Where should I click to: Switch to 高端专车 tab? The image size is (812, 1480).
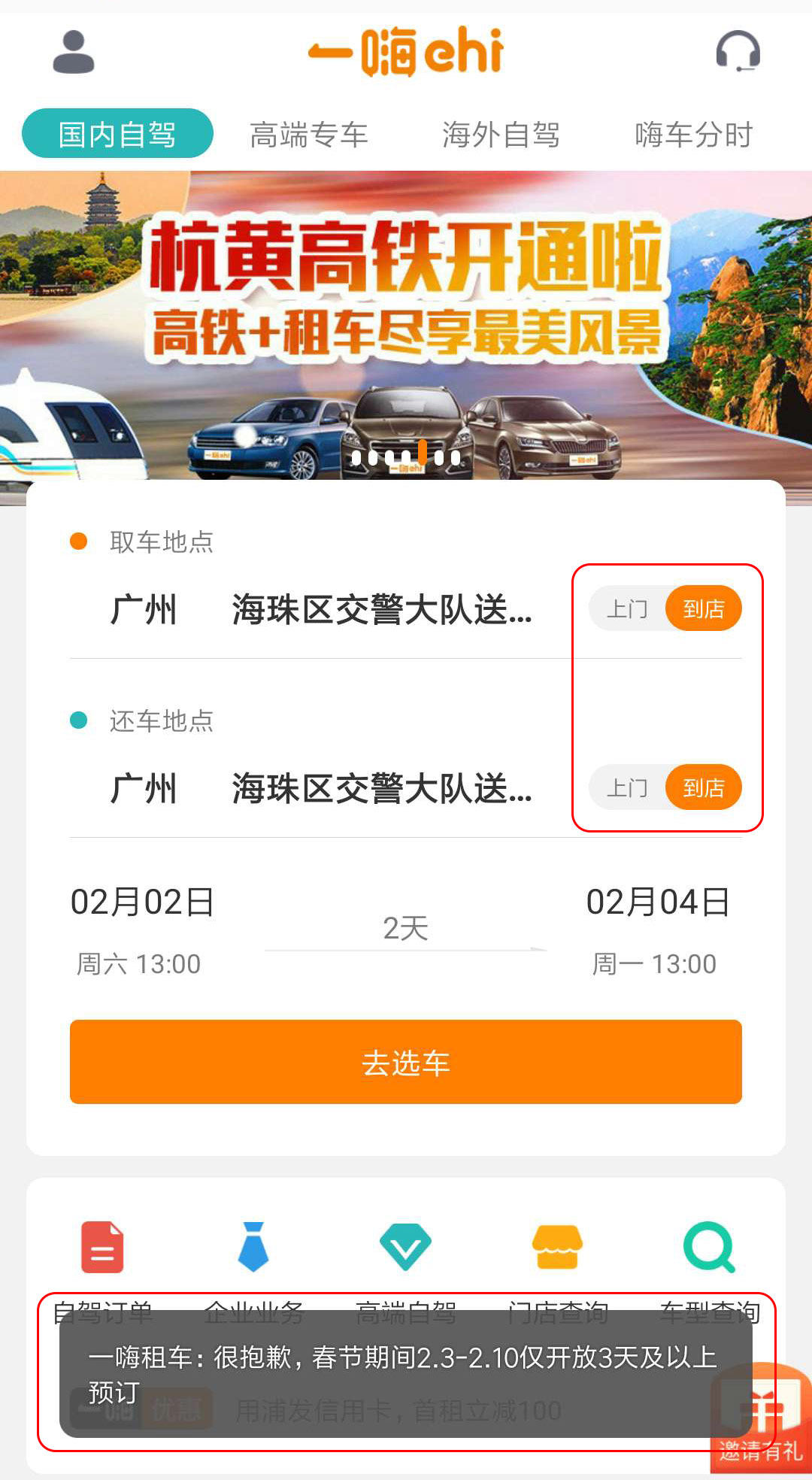(x=309, y=135)
